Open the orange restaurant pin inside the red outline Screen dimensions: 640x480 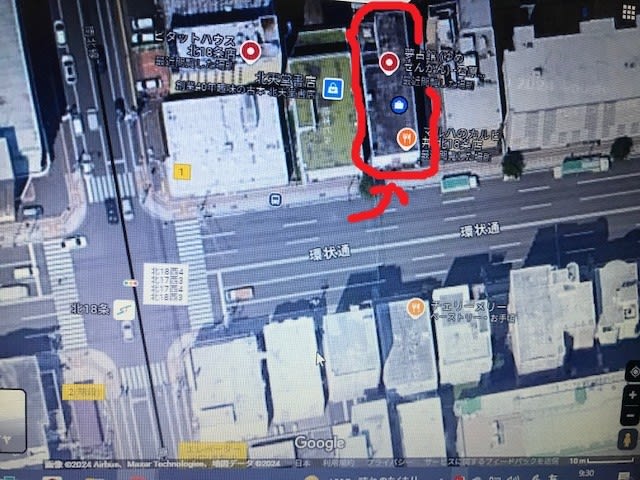point(406,139)
